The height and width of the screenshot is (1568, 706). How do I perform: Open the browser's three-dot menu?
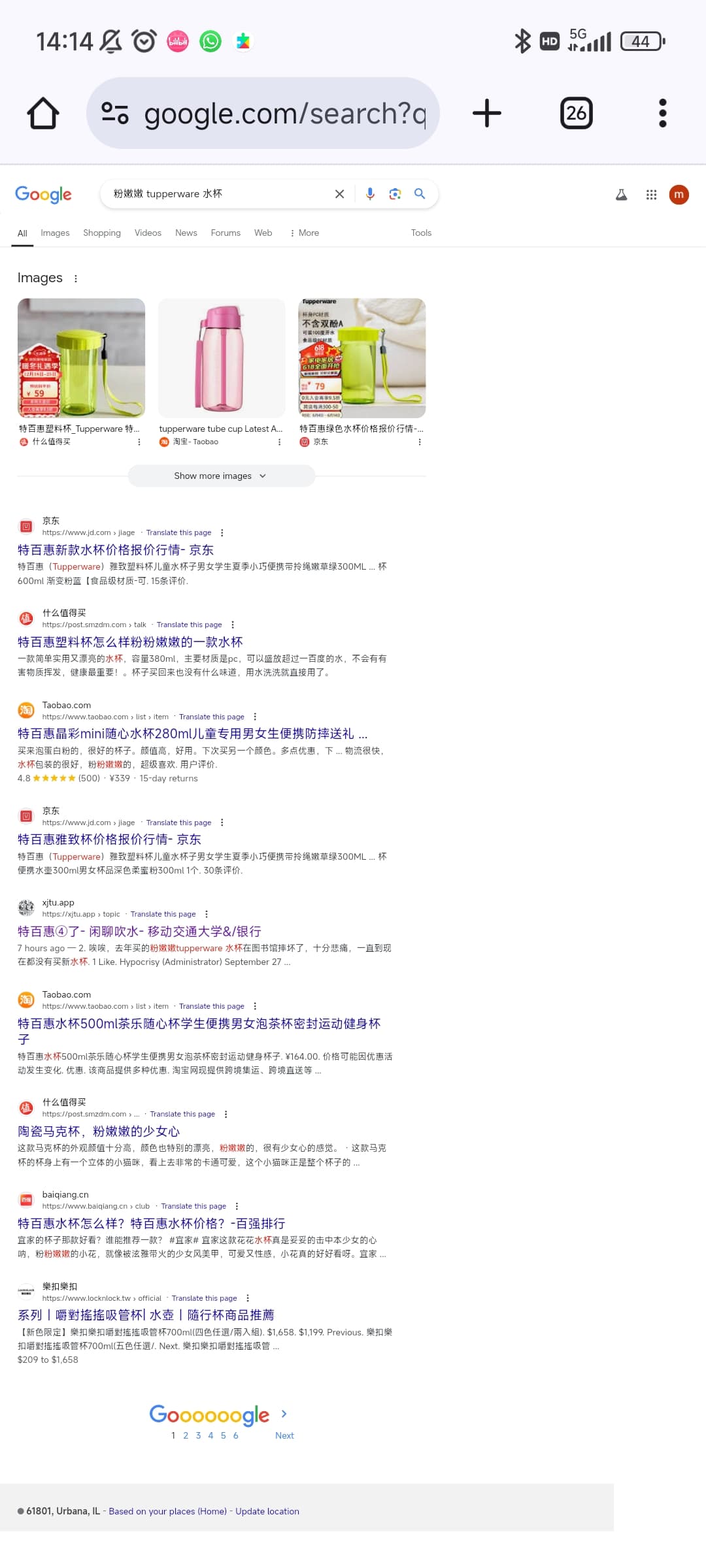click(x=662, y=113)
